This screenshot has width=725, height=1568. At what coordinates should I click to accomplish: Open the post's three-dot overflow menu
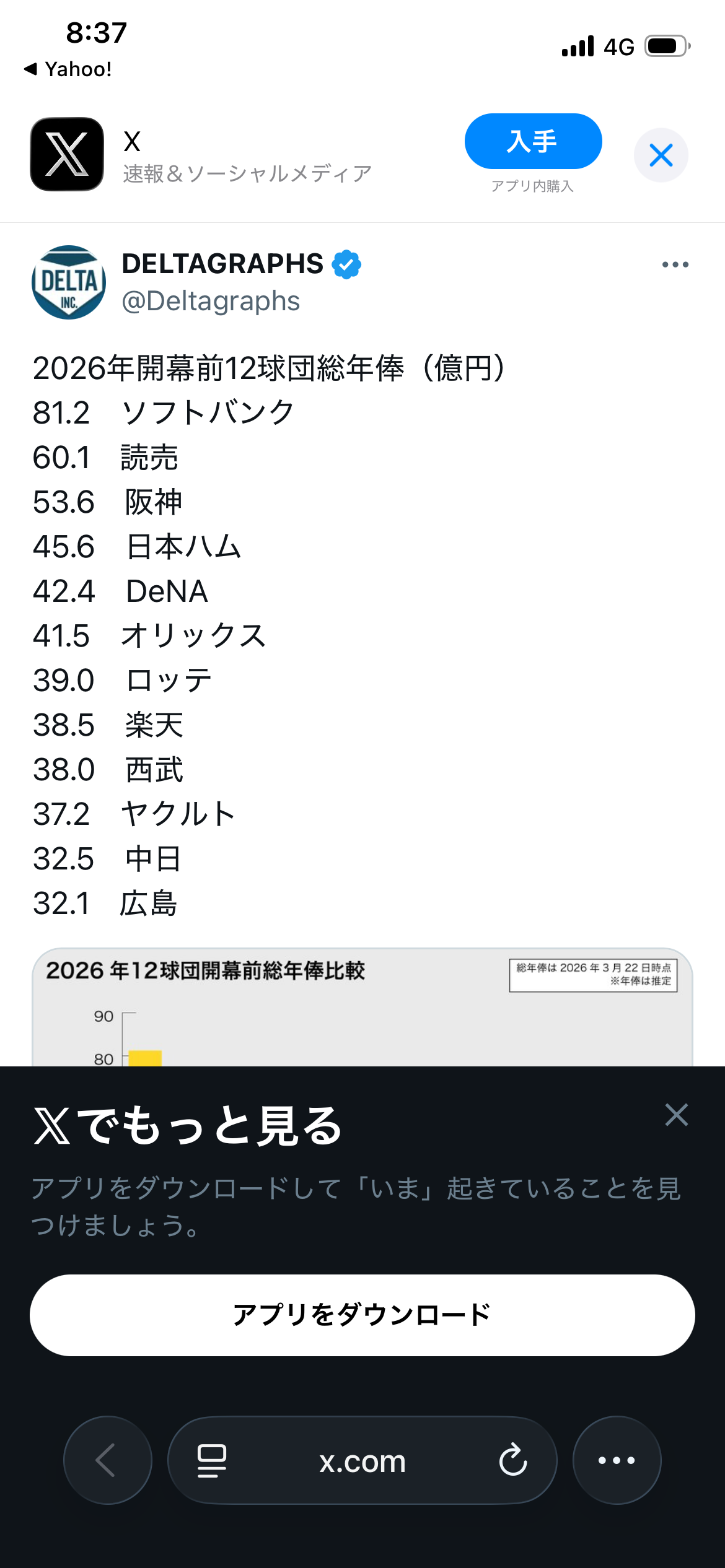click(675, 265)
